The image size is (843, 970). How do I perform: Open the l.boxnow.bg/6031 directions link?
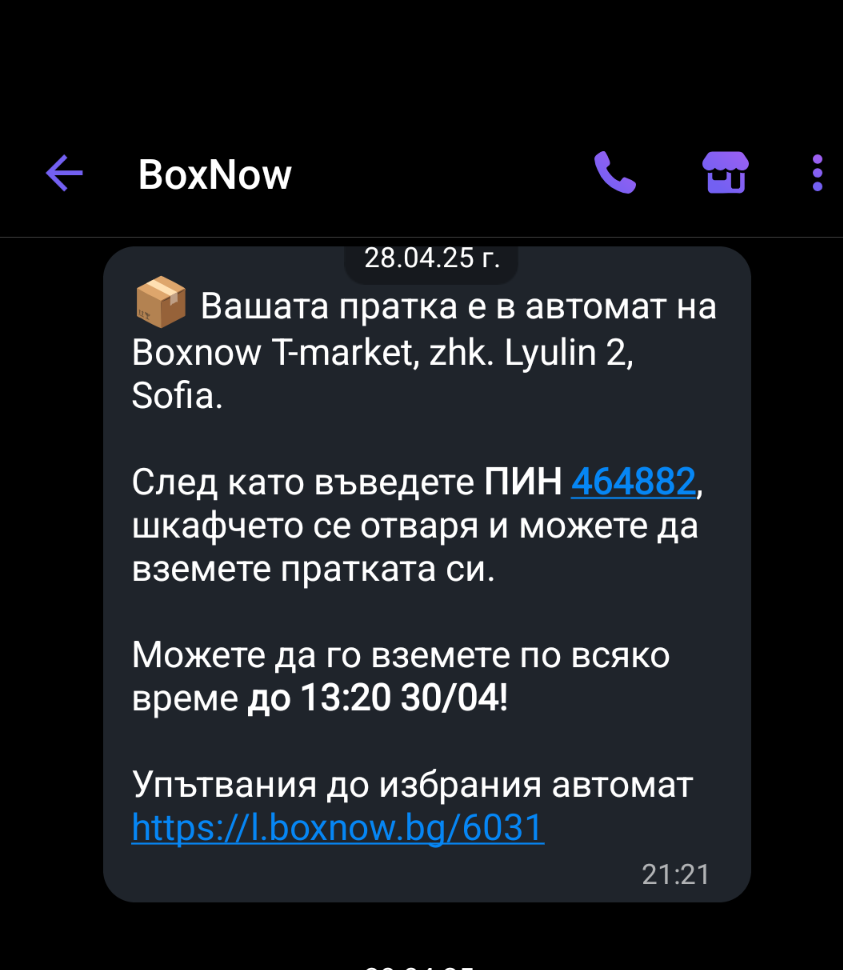pyautogui.click(x=338, y=827)
